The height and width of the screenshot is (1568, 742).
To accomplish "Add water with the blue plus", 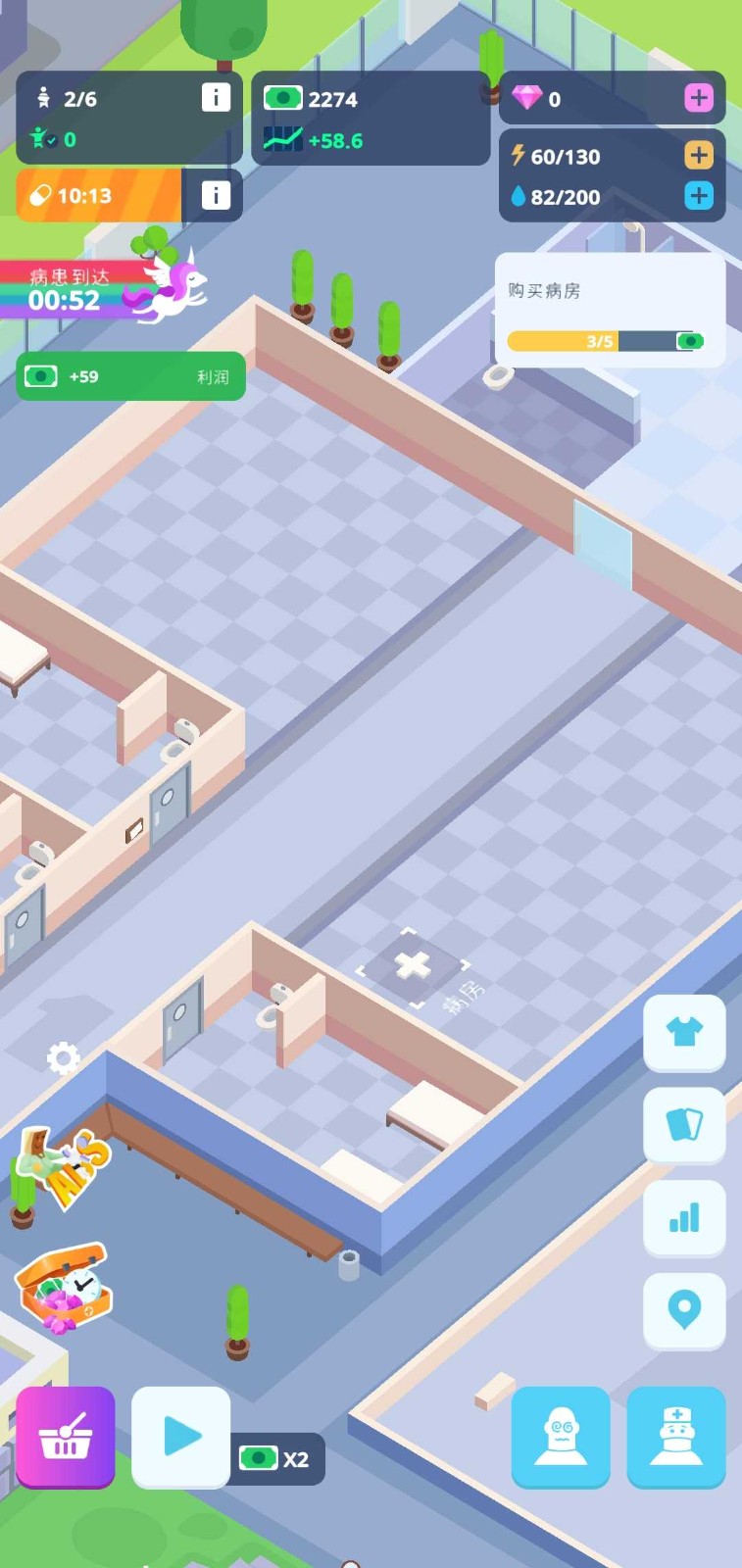I will click(698, 196).
